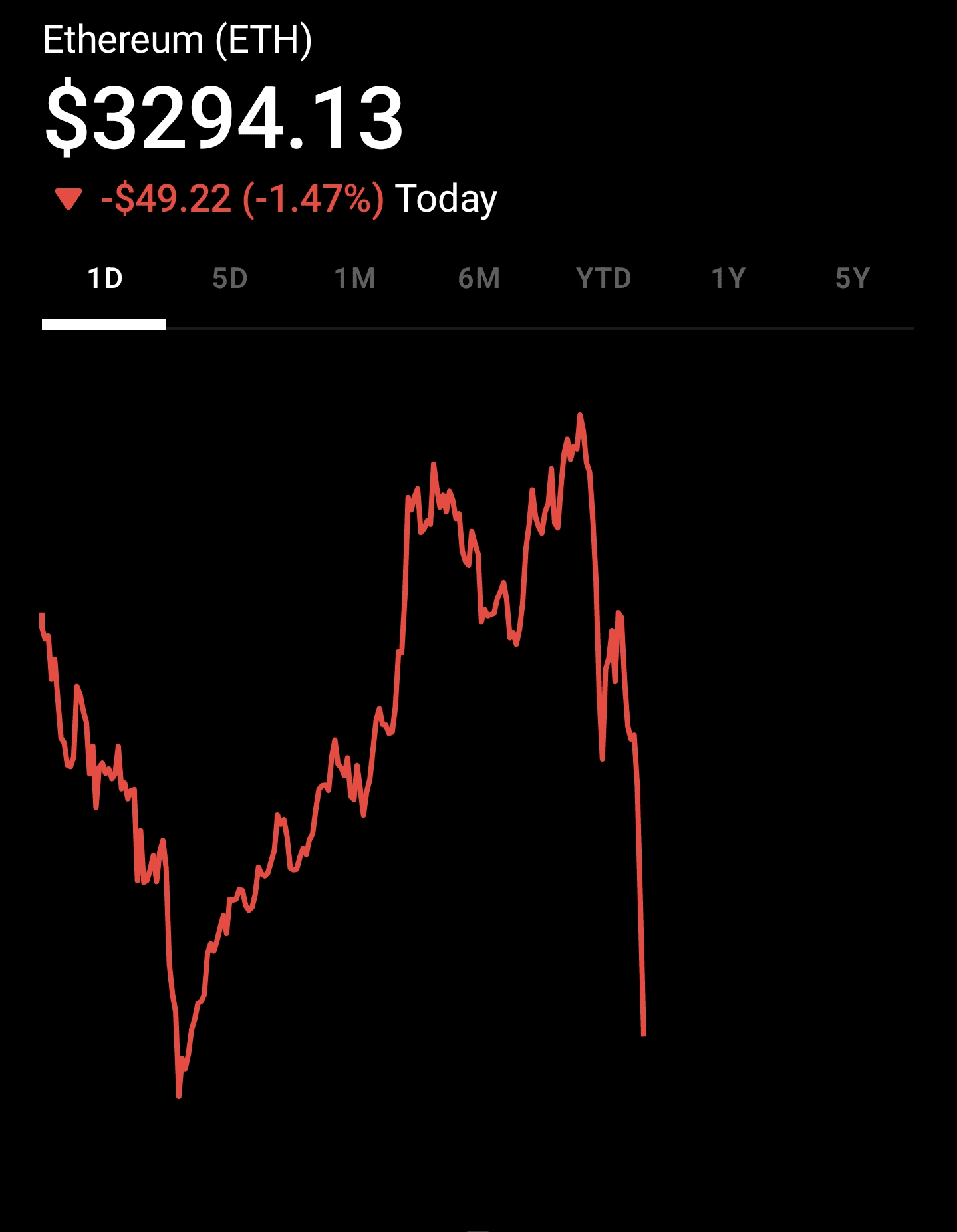
Task: Select the 1D time range tab
Action: (105, 279)
